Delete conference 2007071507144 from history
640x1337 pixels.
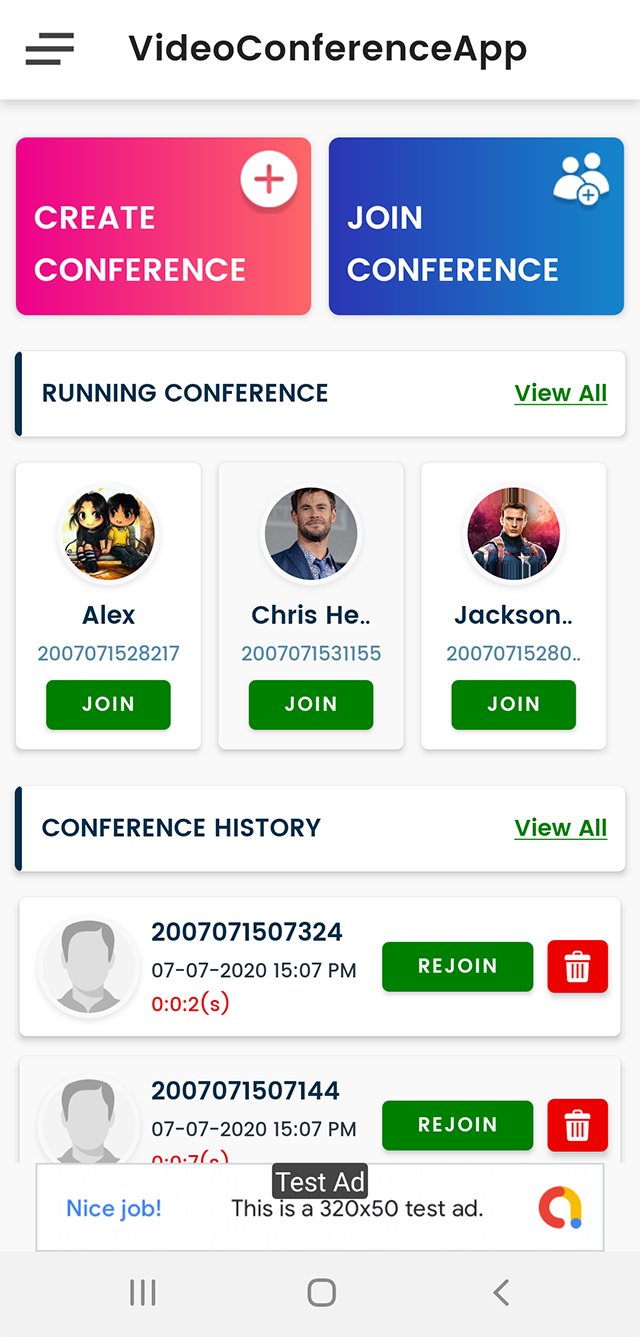[x=577, y=1125]
